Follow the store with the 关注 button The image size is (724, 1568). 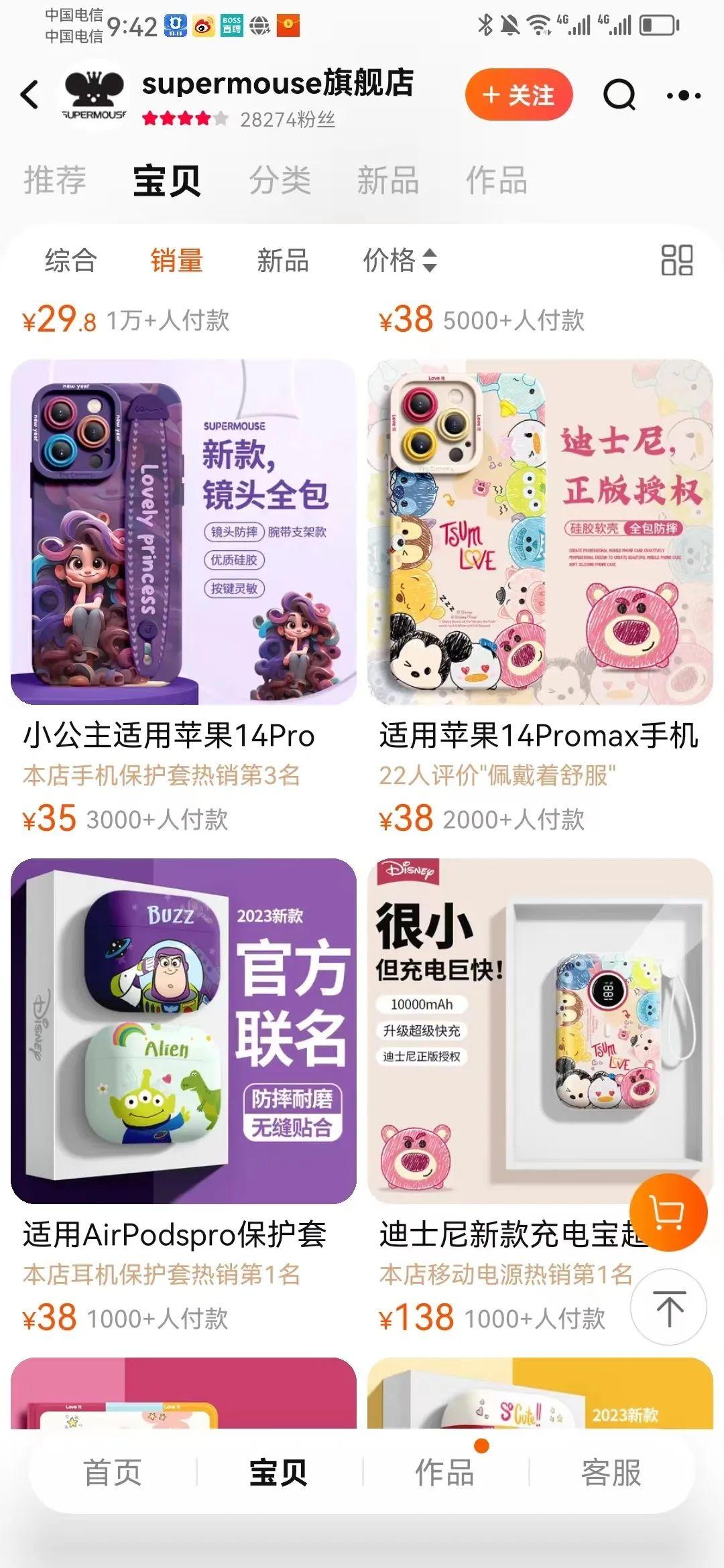(x=519, y=94)
